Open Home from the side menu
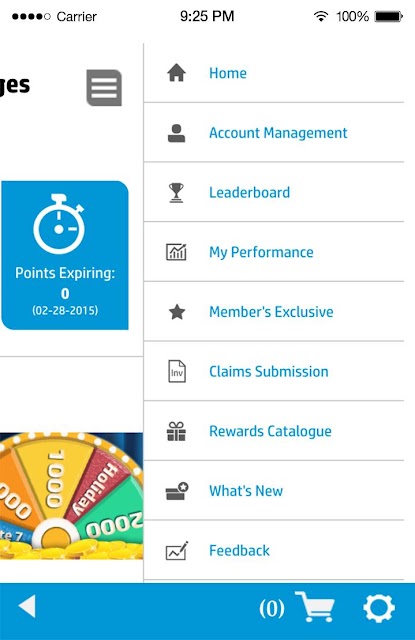This screenshot has width=415, height=640. tap(274, 73)
